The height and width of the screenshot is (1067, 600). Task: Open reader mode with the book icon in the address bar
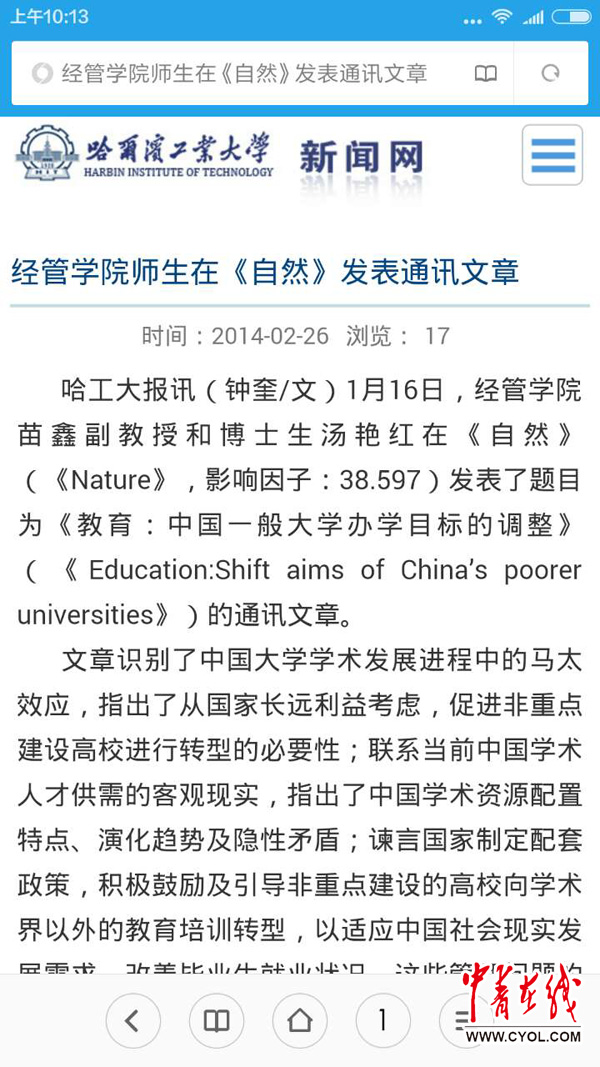[x=486, y=73]
